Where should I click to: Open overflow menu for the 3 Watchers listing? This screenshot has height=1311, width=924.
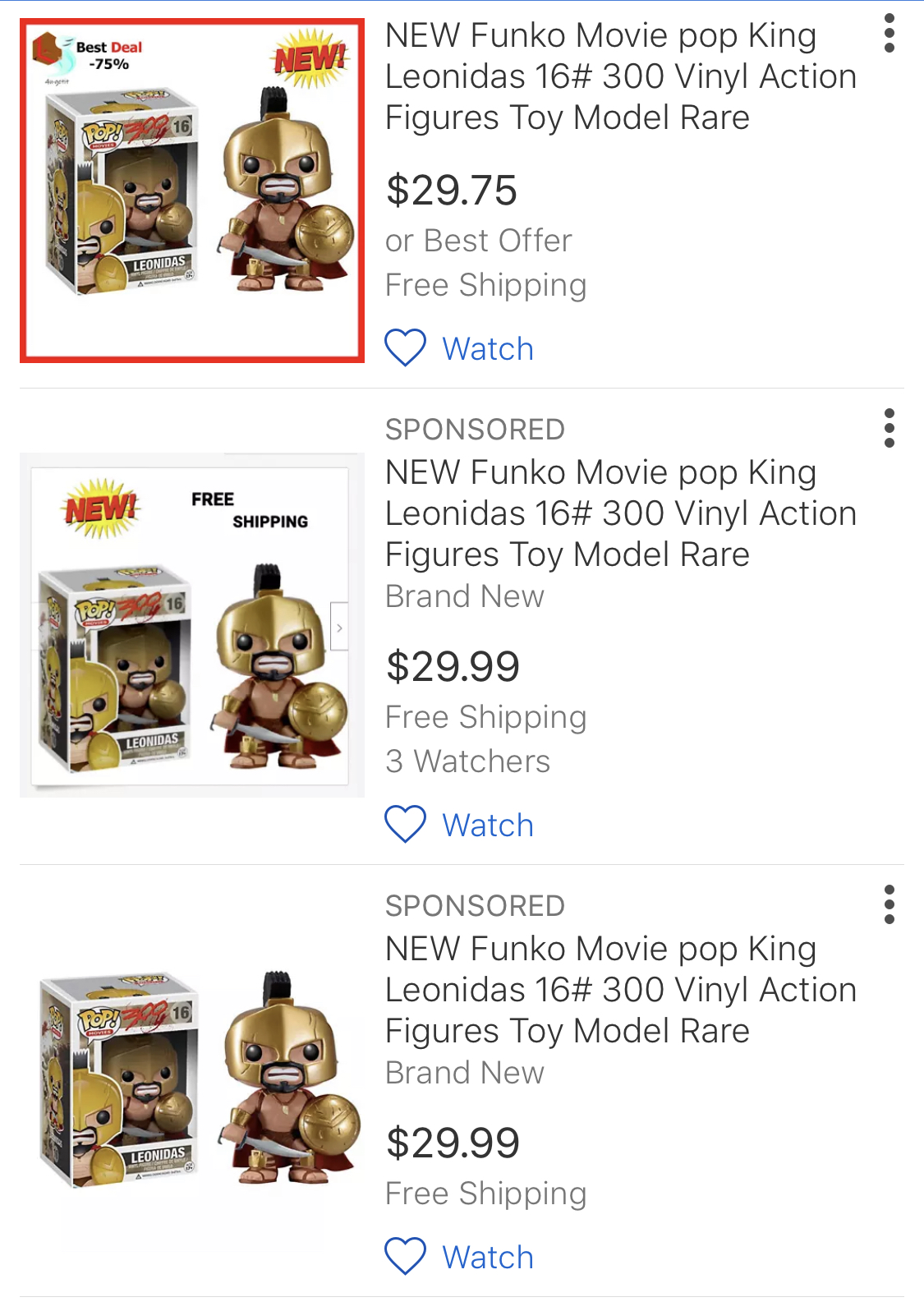[x=889, y=428]
